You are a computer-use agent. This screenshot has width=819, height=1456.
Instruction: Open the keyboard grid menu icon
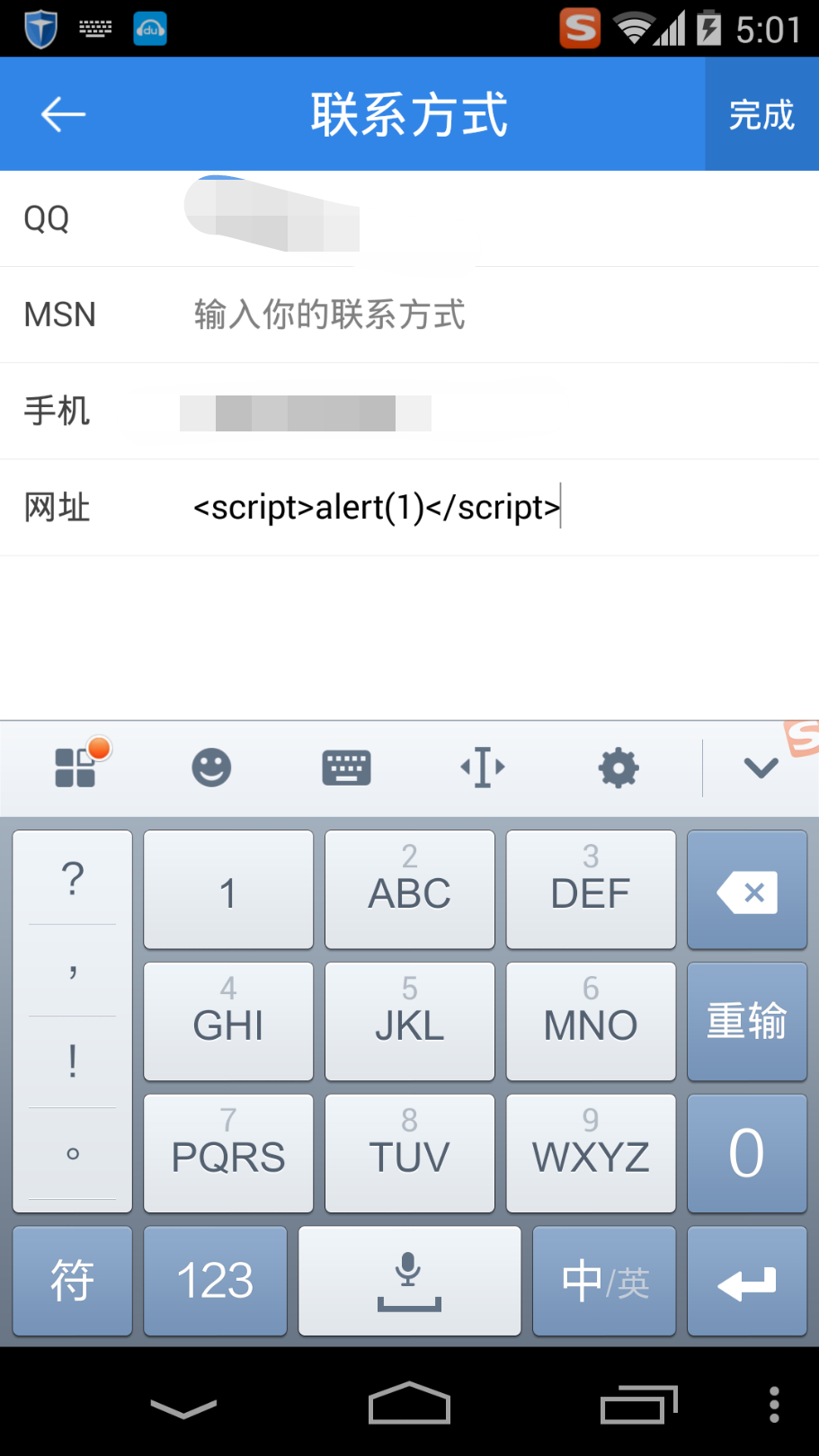click(x=76, y=766)
